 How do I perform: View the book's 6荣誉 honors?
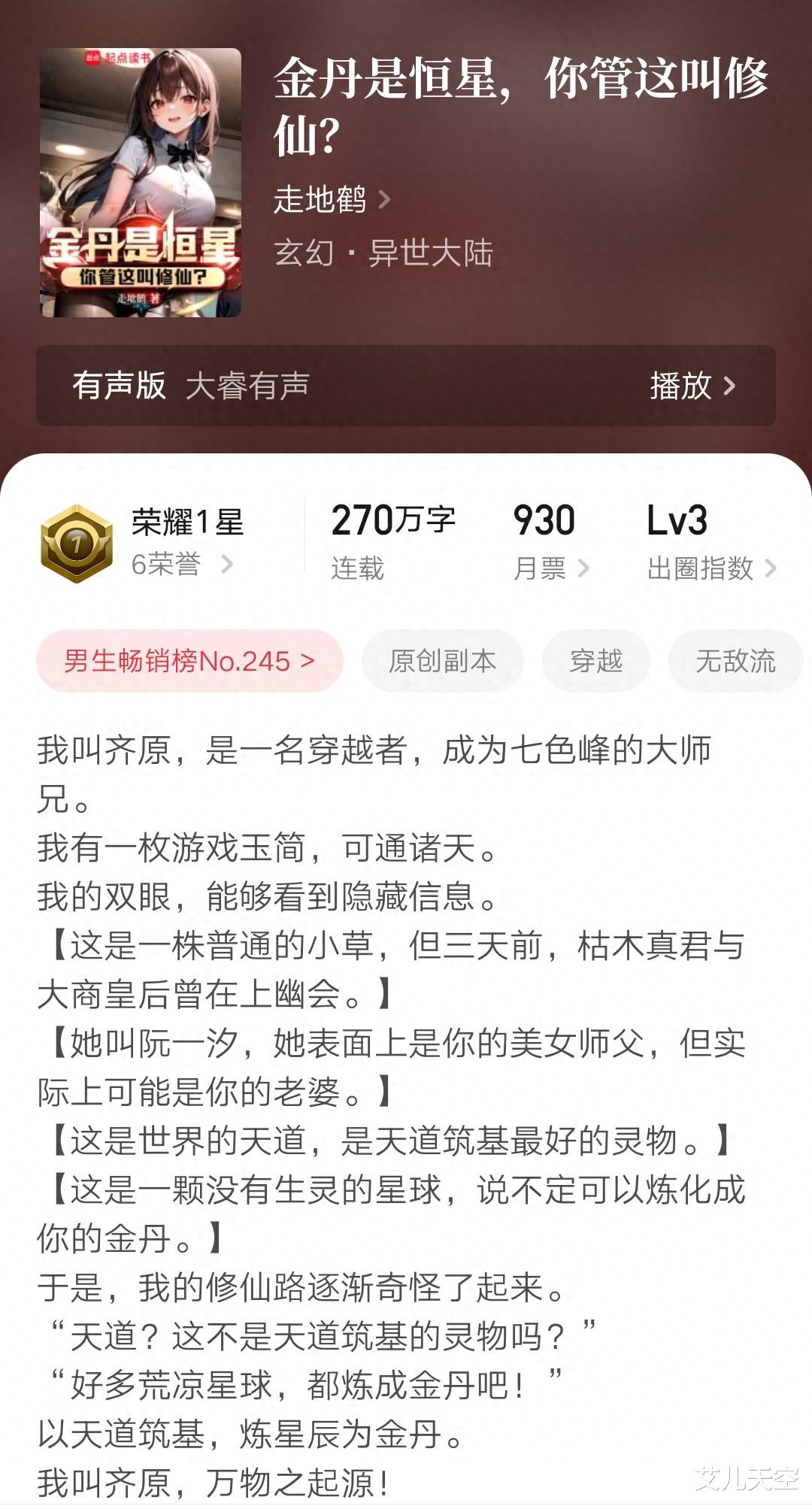tap(181, 564)
